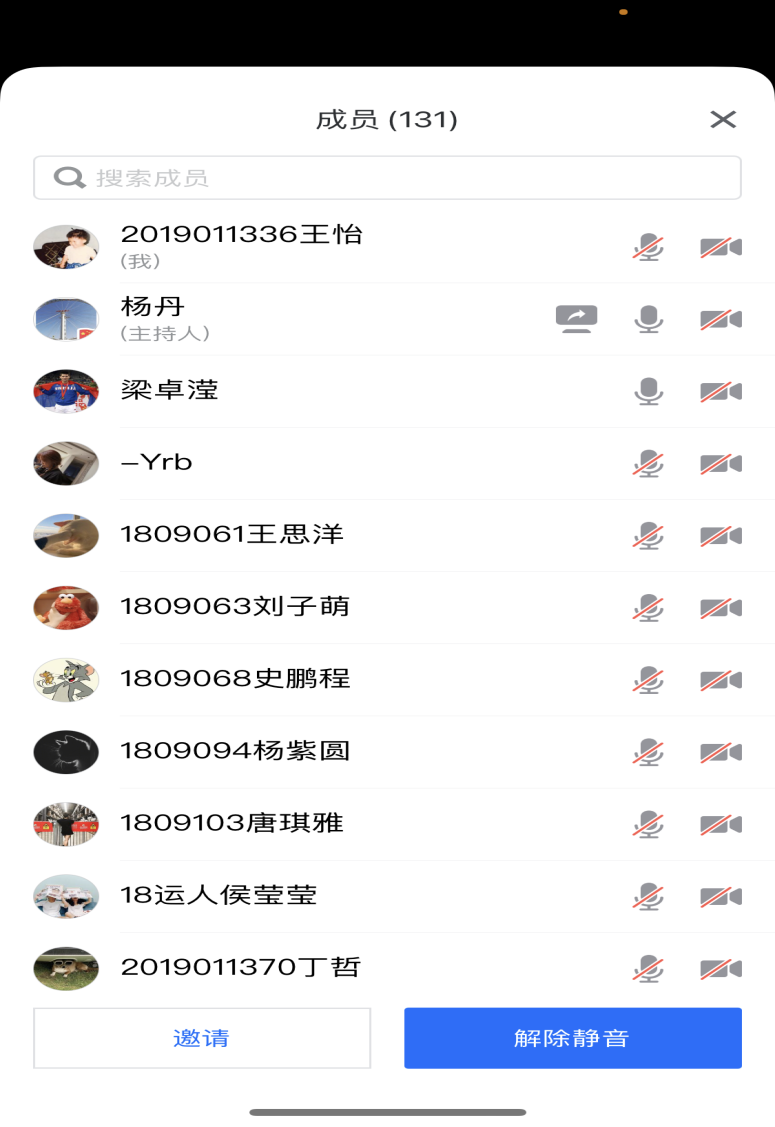This screenshot has height=1127, width=775.
Task: Click the camera-off icon beside 2019011336王怡
Action: point(721,247)
